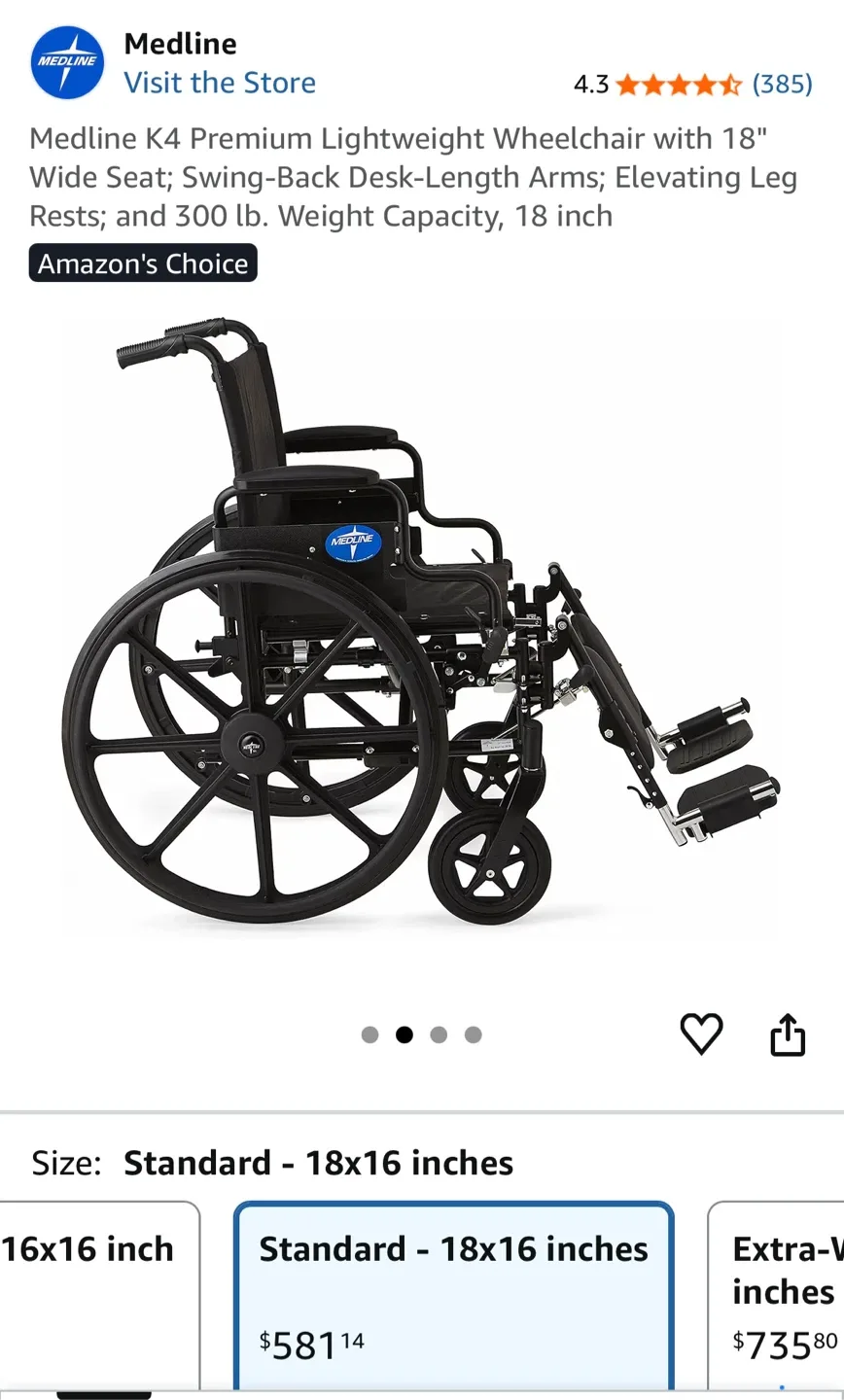Click the Medline brand logo
This screenshot has width=844, height=1400.
[66, 60]
